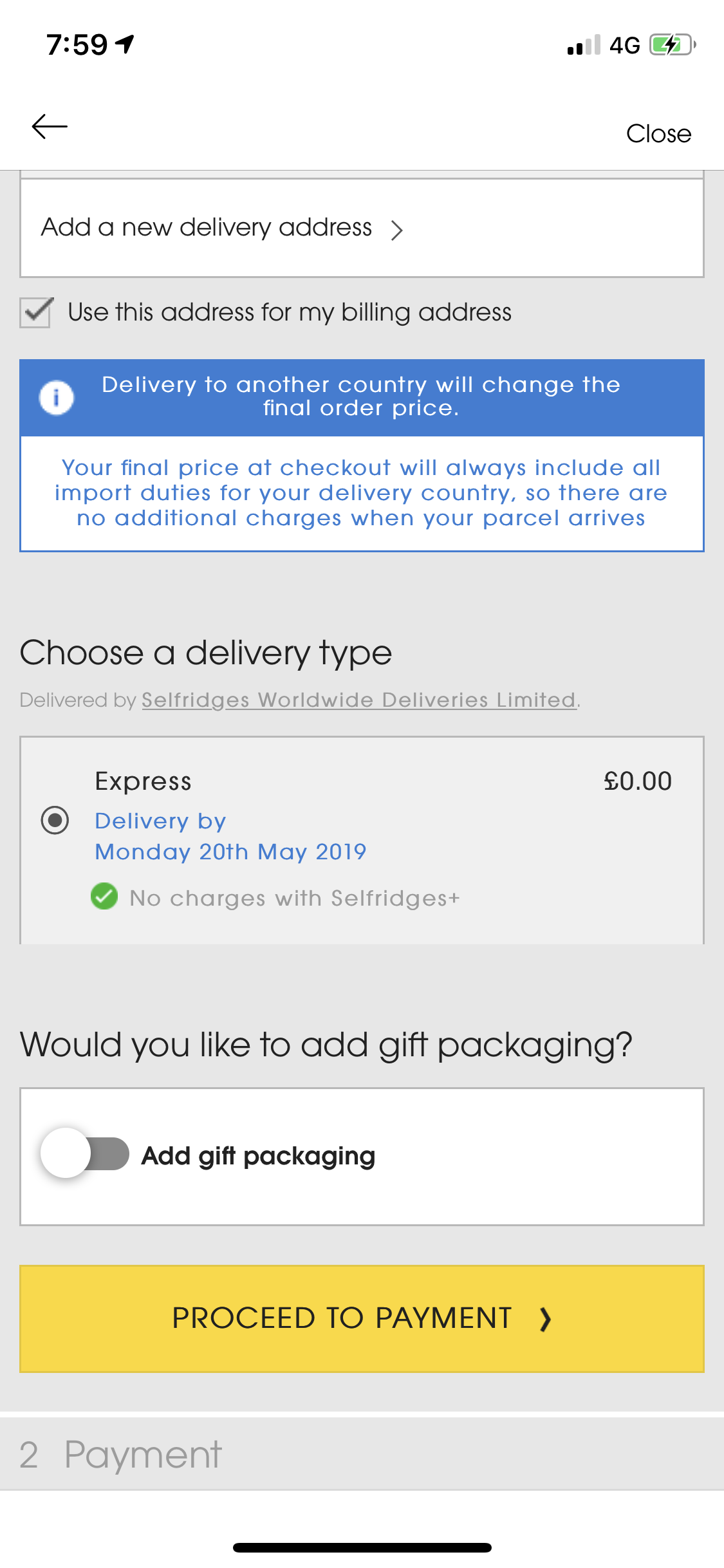The image size is (724, 1568).
Task: Select the Express delivery option
Action: (55, 821)
